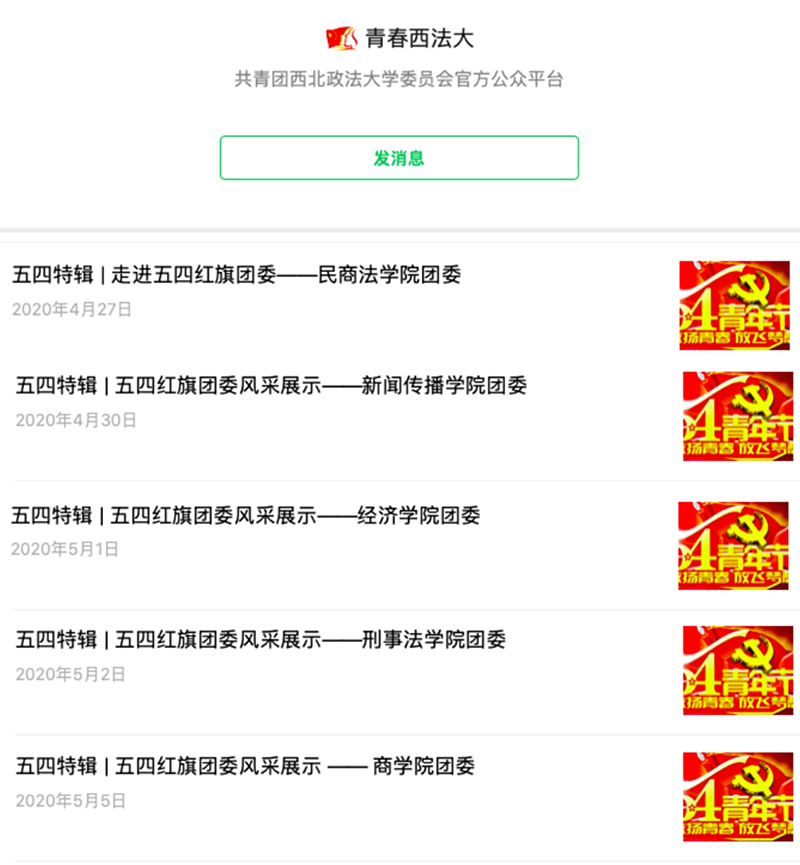Image resolution: width=800 pixels, height=865 pixels.
Task: Open the 新闻传播学院团委 article
Action: pyautogui.click(x=271, y=385)
